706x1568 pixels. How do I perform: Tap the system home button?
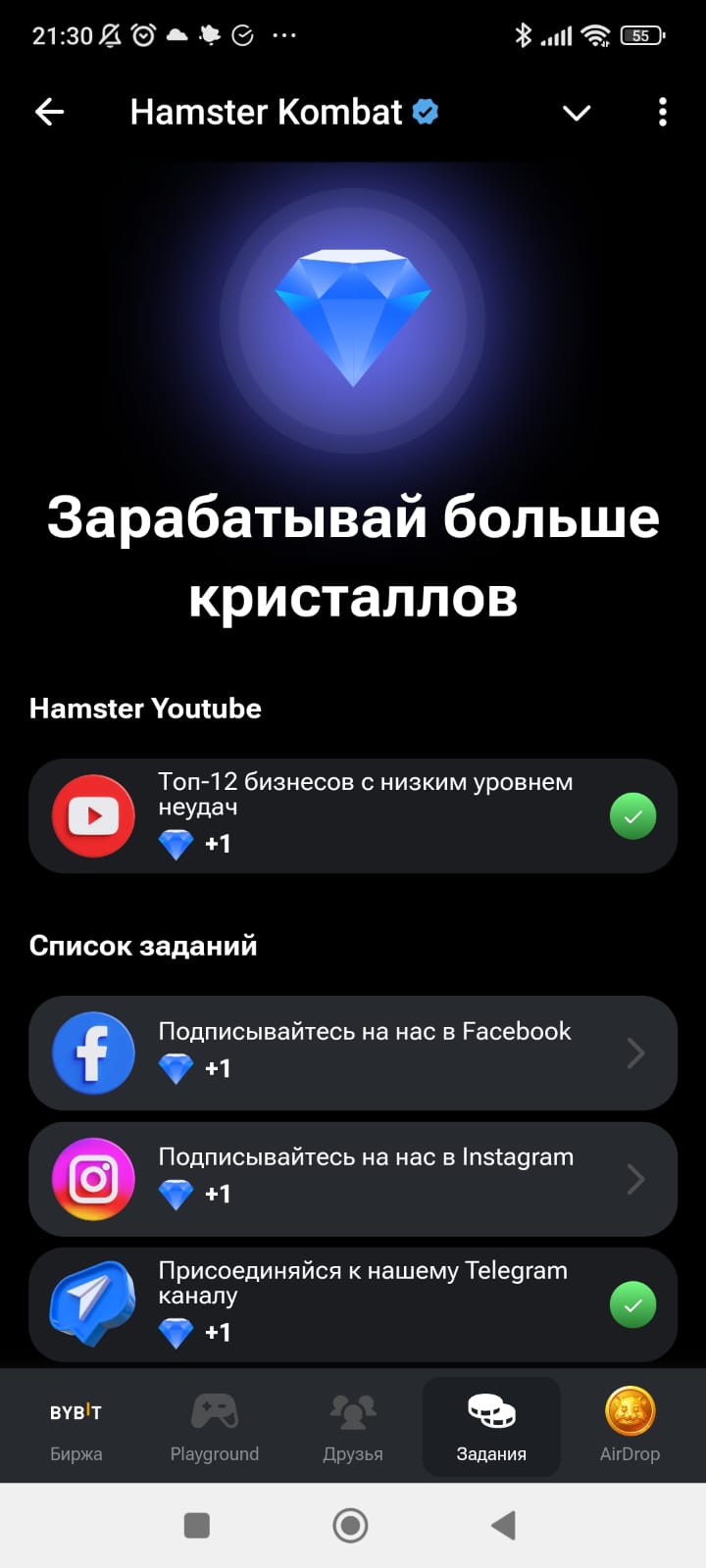point(350,1525)
